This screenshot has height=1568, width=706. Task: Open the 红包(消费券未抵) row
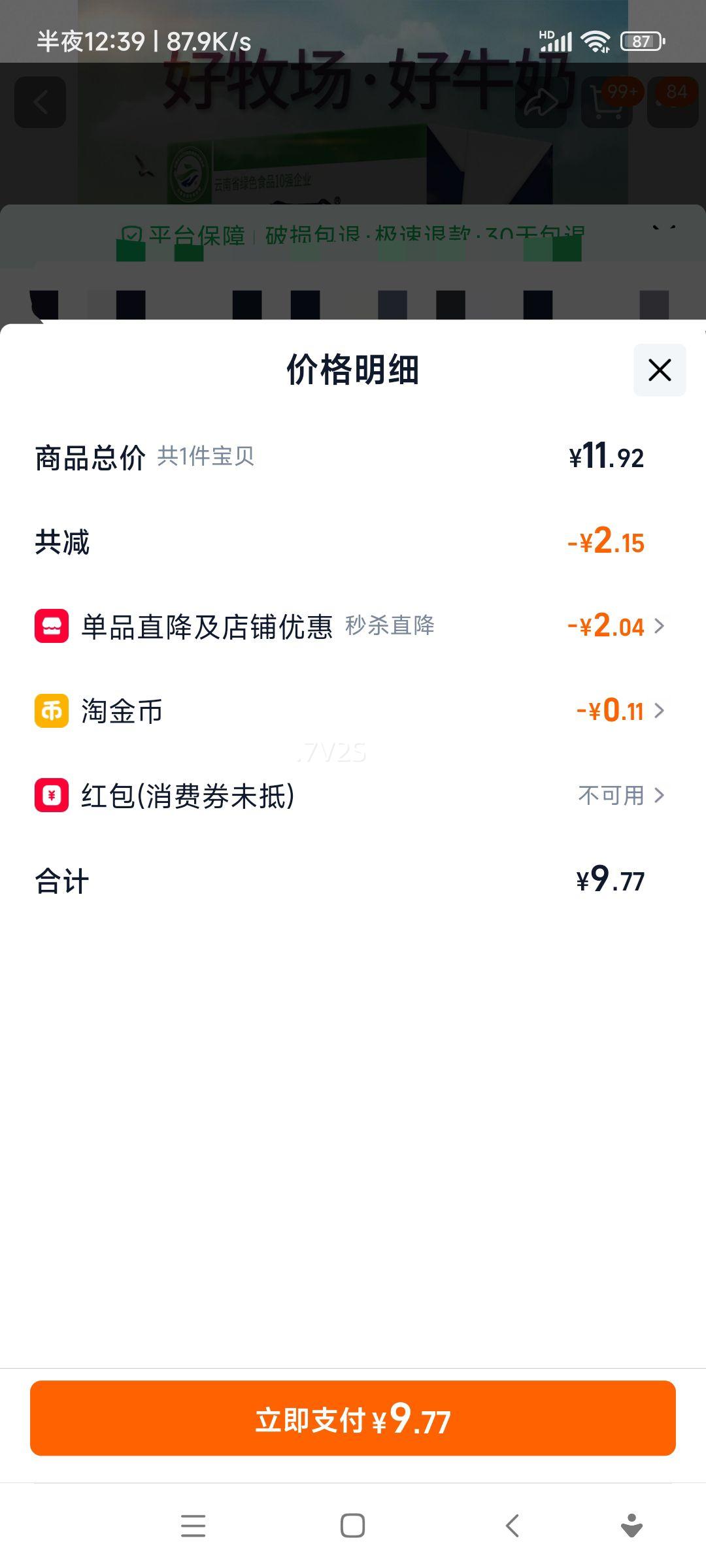click(353, 796)
